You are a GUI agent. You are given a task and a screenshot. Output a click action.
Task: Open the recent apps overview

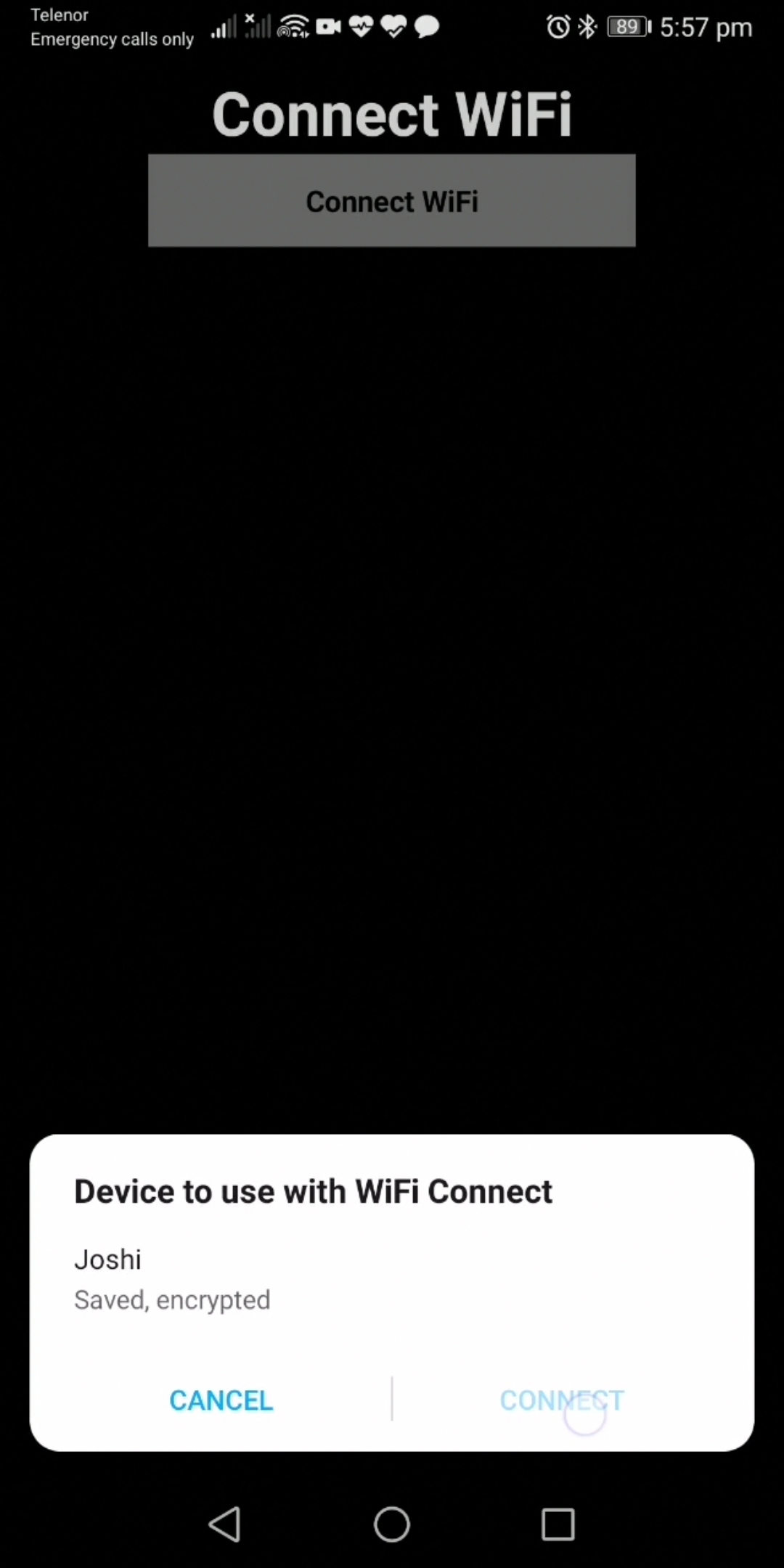coord(558,1523)
